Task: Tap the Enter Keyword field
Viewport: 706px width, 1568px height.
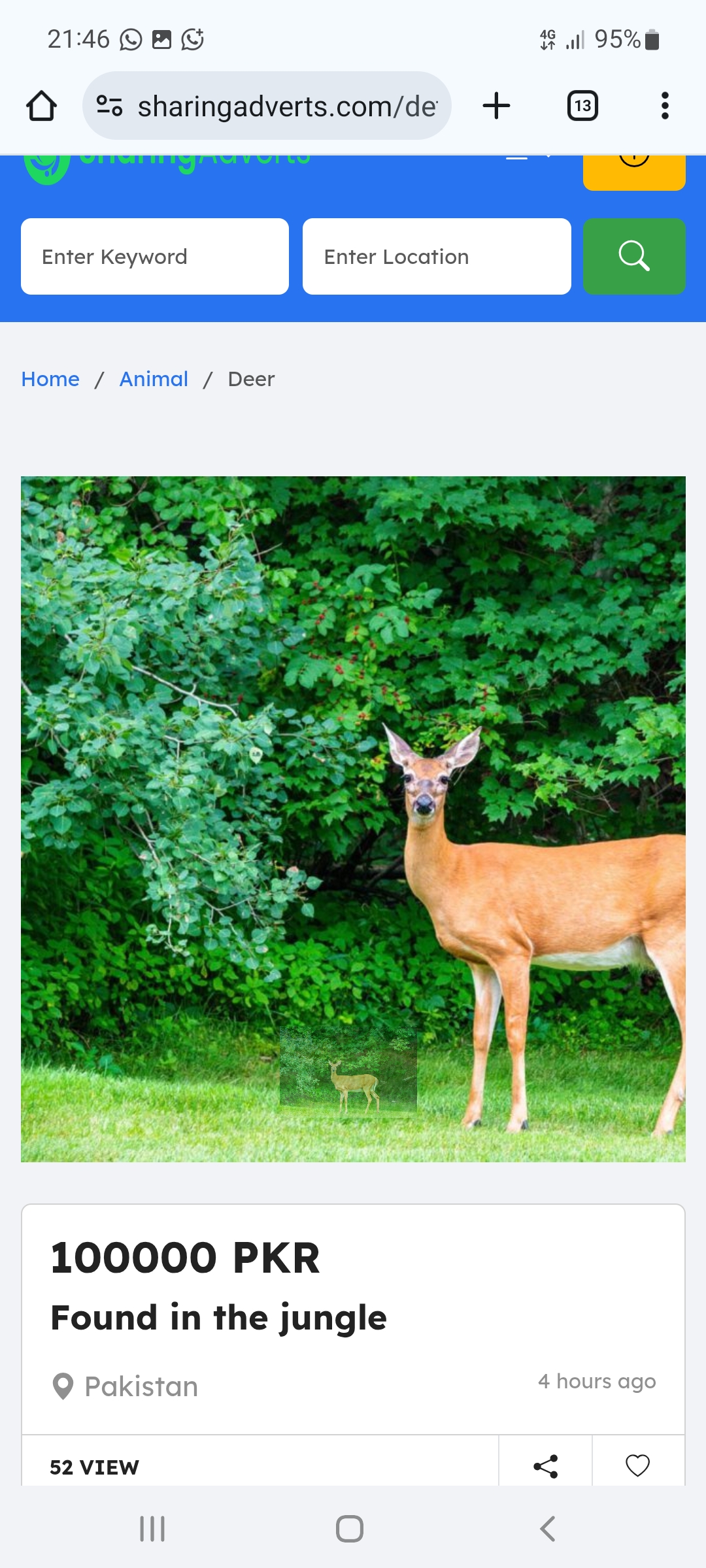Action: click(x=155, y=257)
